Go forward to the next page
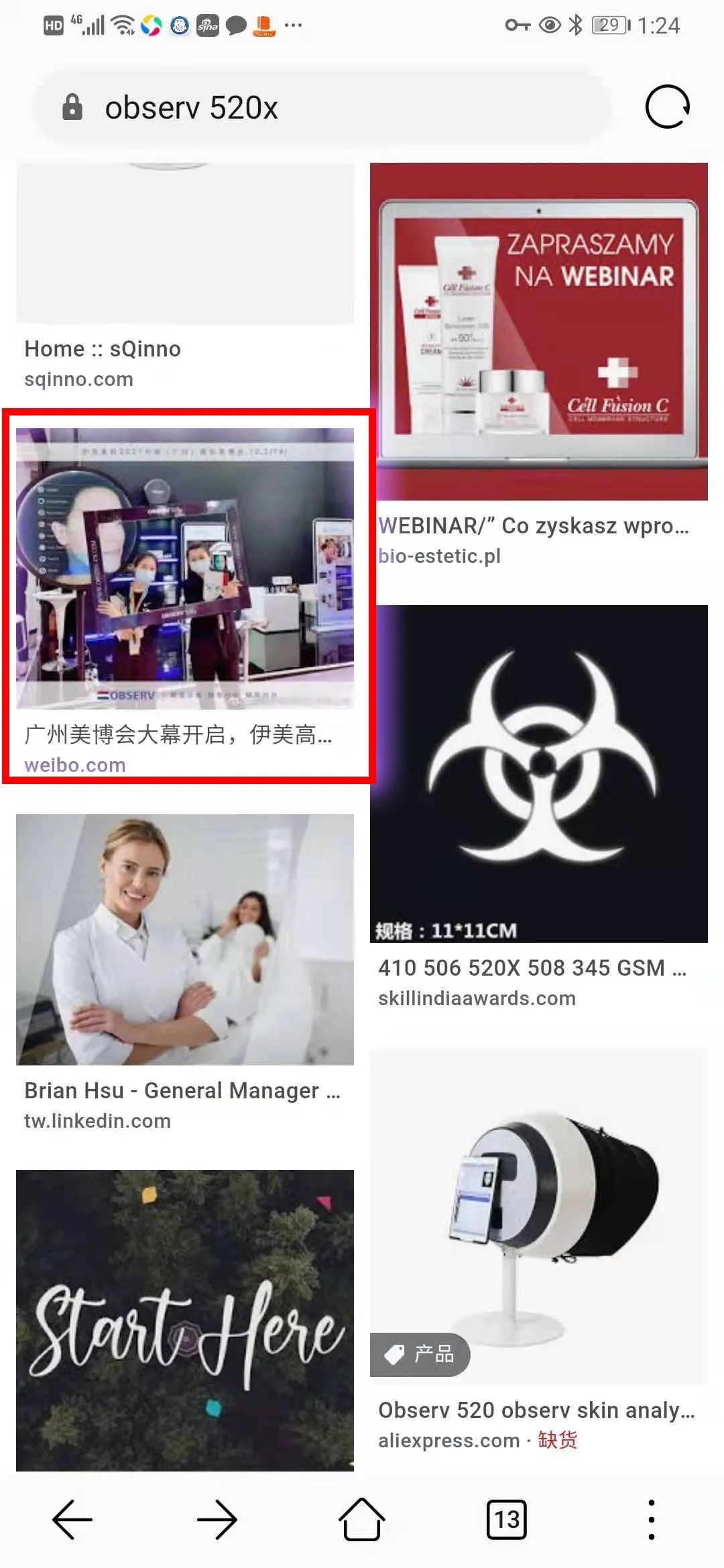Screen dimensions: 724x1568 point(217,1519)
